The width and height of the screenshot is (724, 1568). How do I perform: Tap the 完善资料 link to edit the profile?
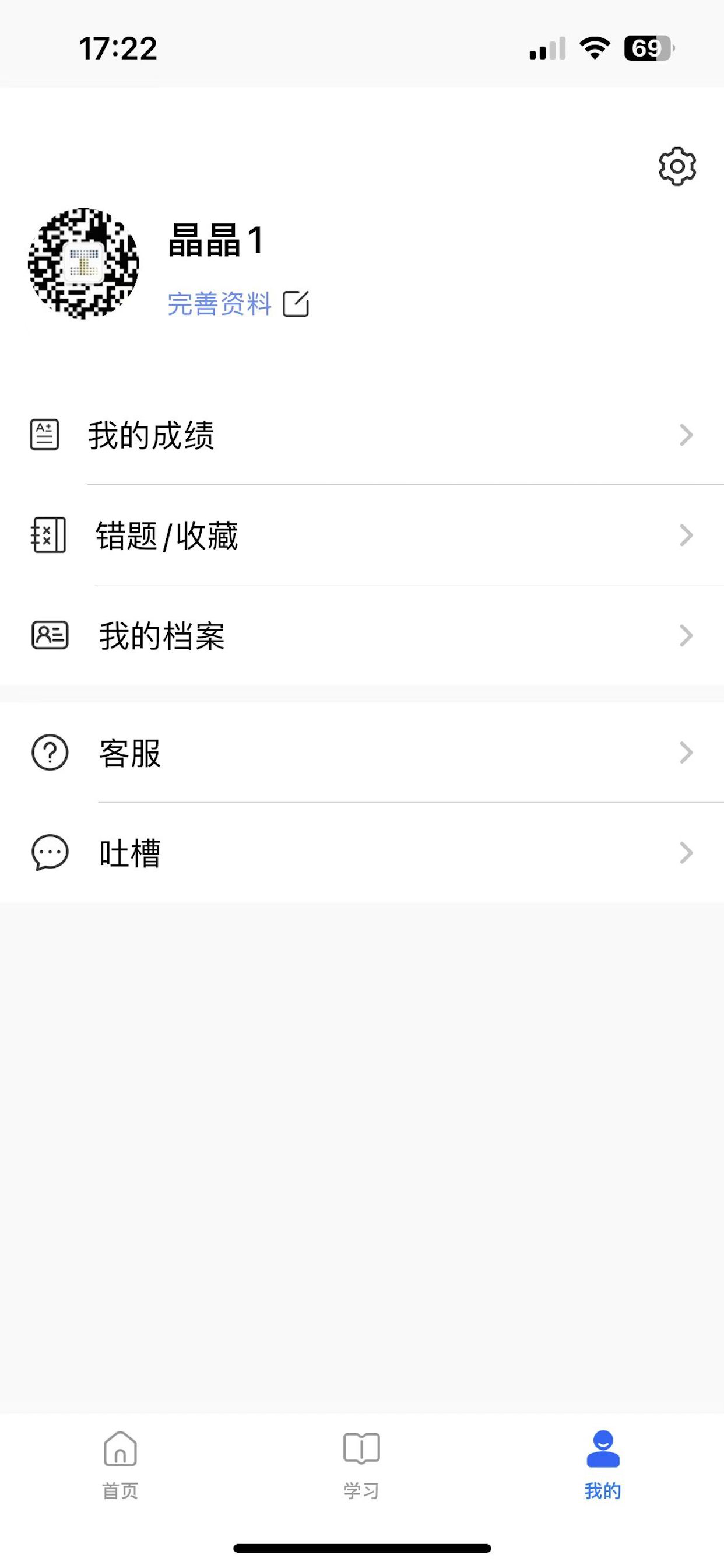[x=238, y=304]
